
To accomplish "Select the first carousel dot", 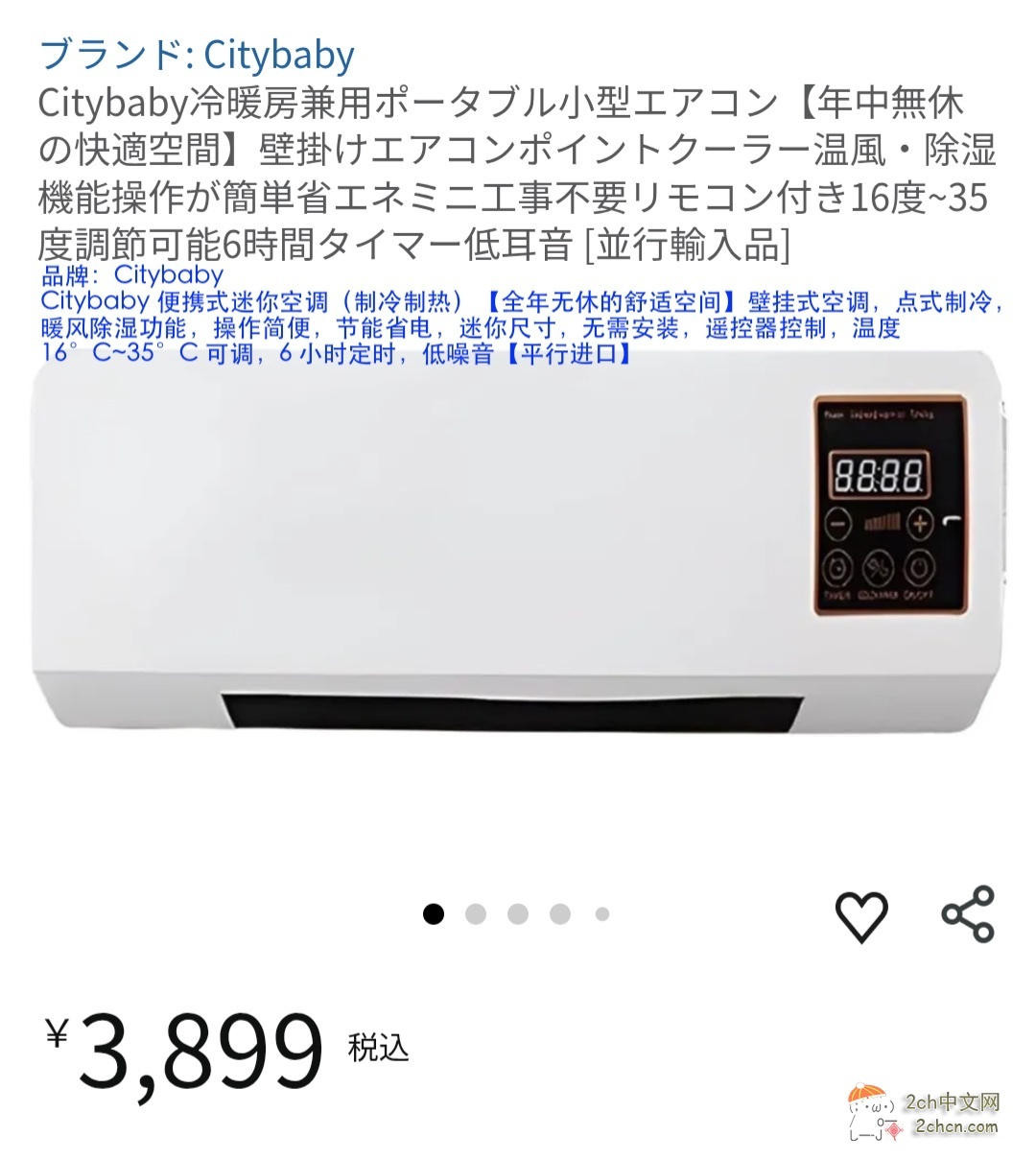I will [436, 911].
